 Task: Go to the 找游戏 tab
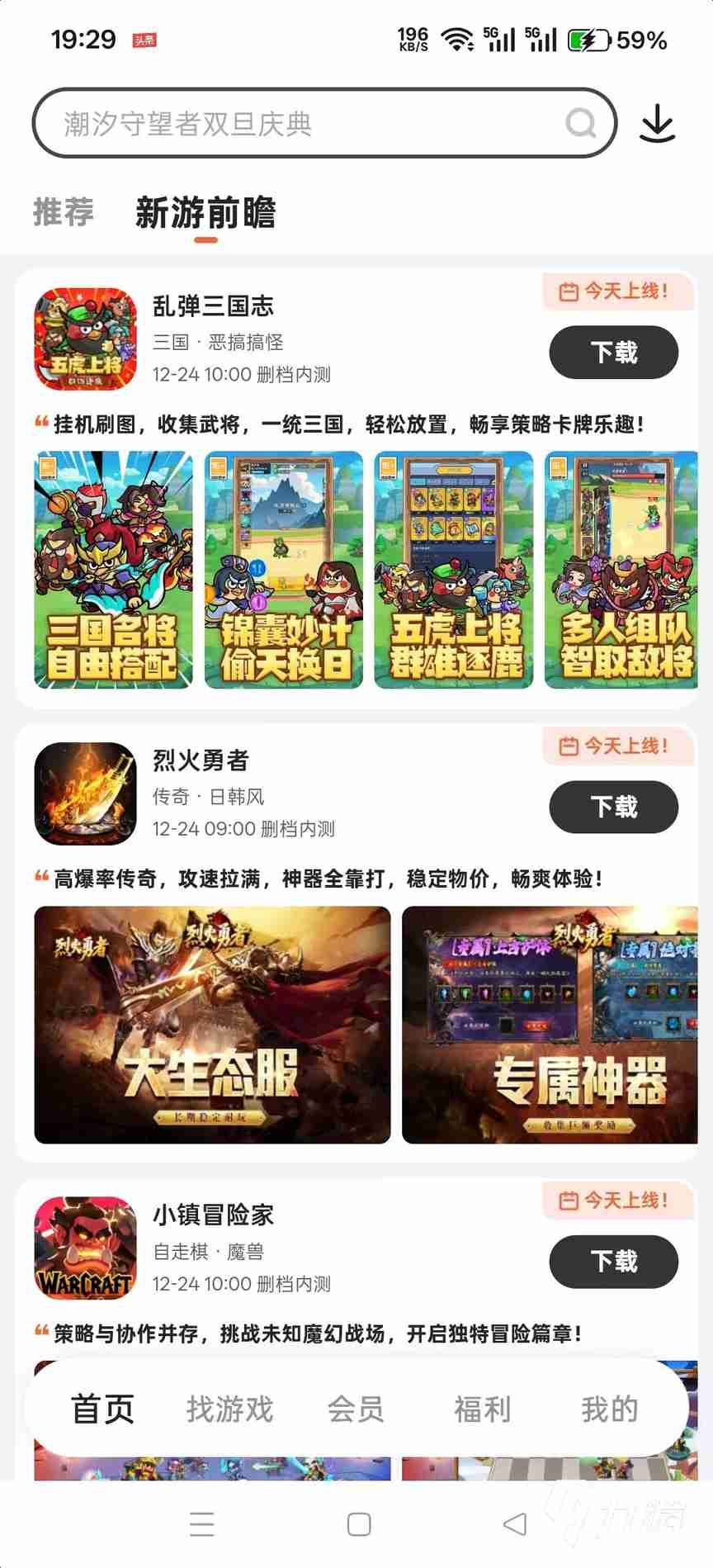point(229,1409)
